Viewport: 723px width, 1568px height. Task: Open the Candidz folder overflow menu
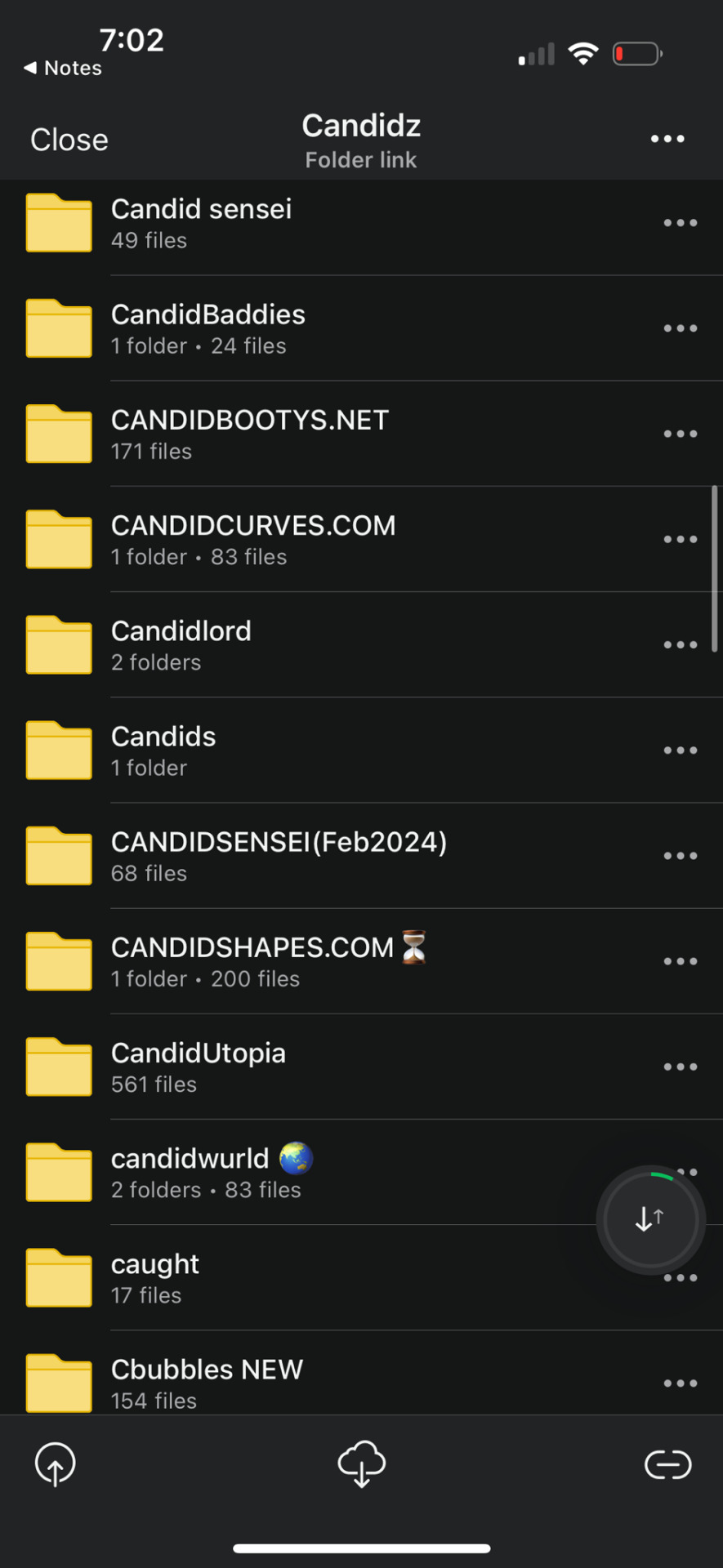(667, 139)
